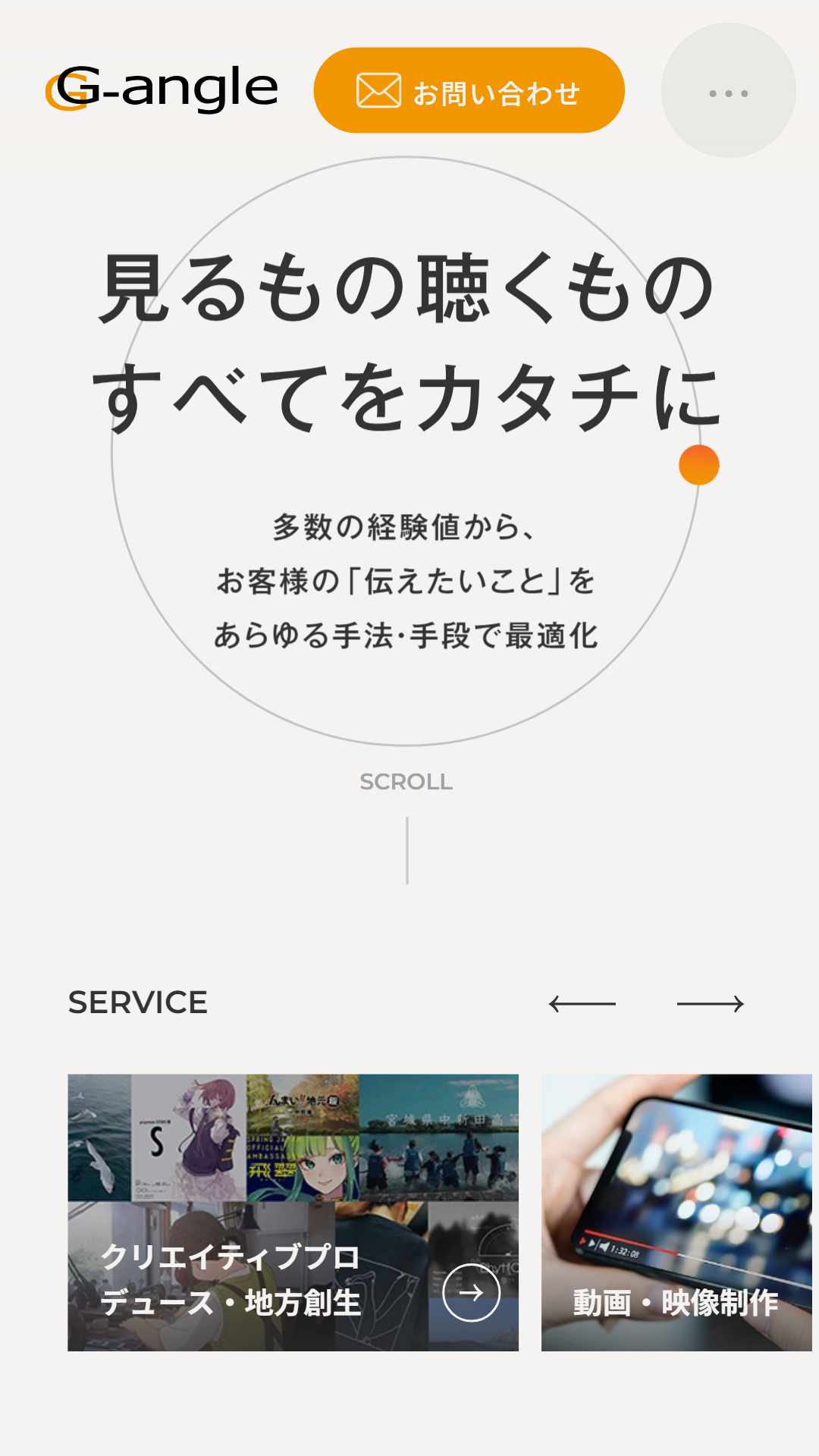The height and width of the screenshot is (1456, 819).
Task: Show next service with right arrow
Action: point(711,1003)
